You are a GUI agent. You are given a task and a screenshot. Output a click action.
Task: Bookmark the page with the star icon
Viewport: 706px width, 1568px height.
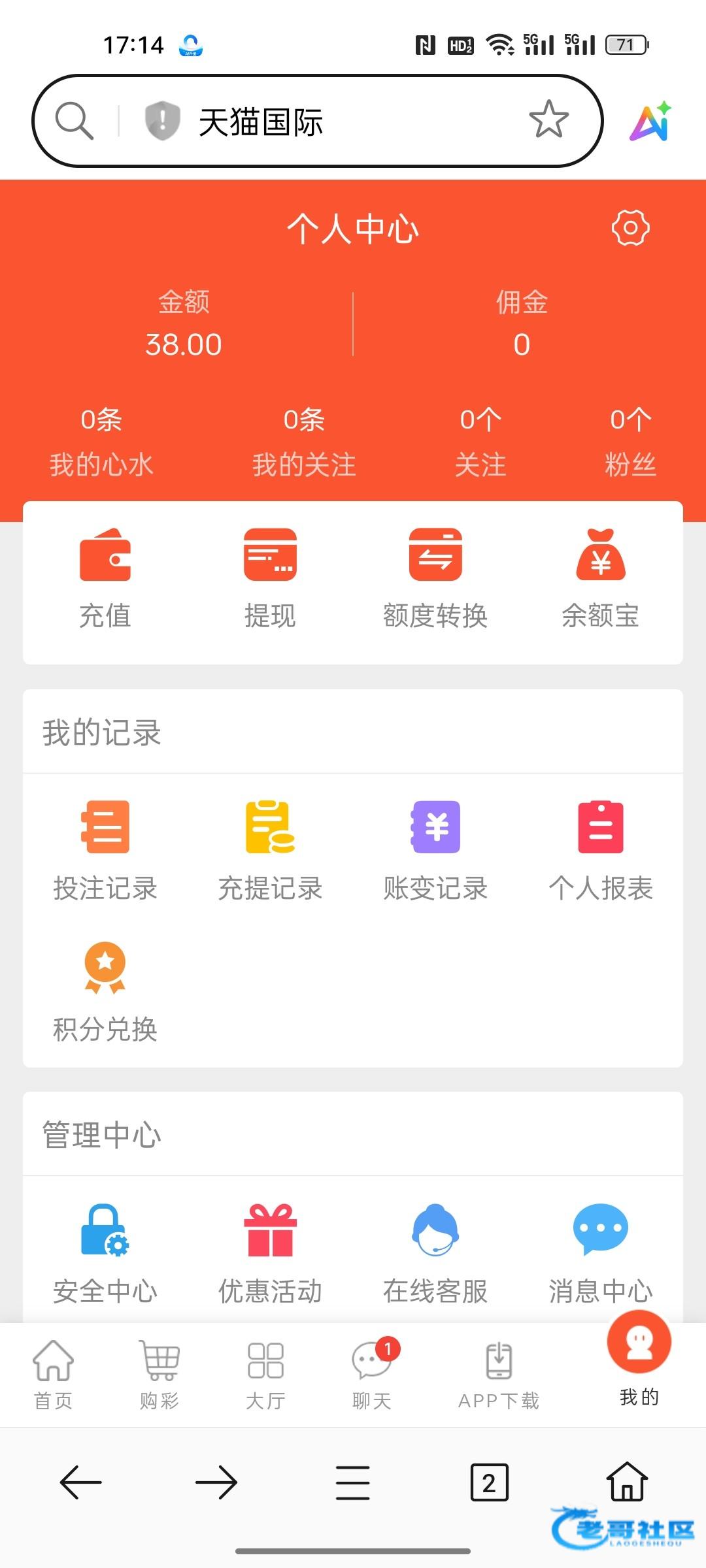pyautogui.click(x=548, y=120)
